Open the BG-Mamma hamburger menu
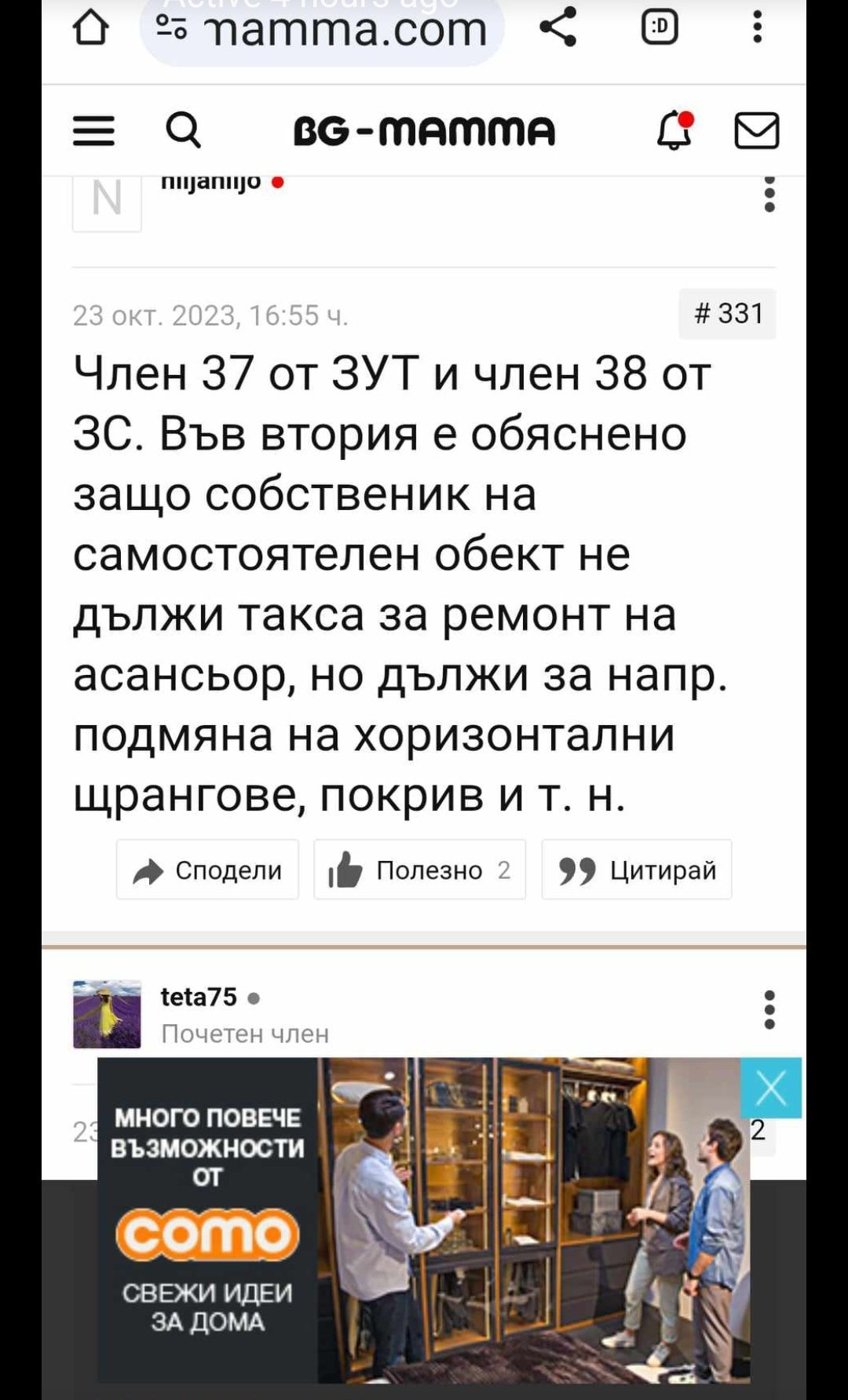Viewport: 848px width, 1400px height. click(x=93, y=130)
